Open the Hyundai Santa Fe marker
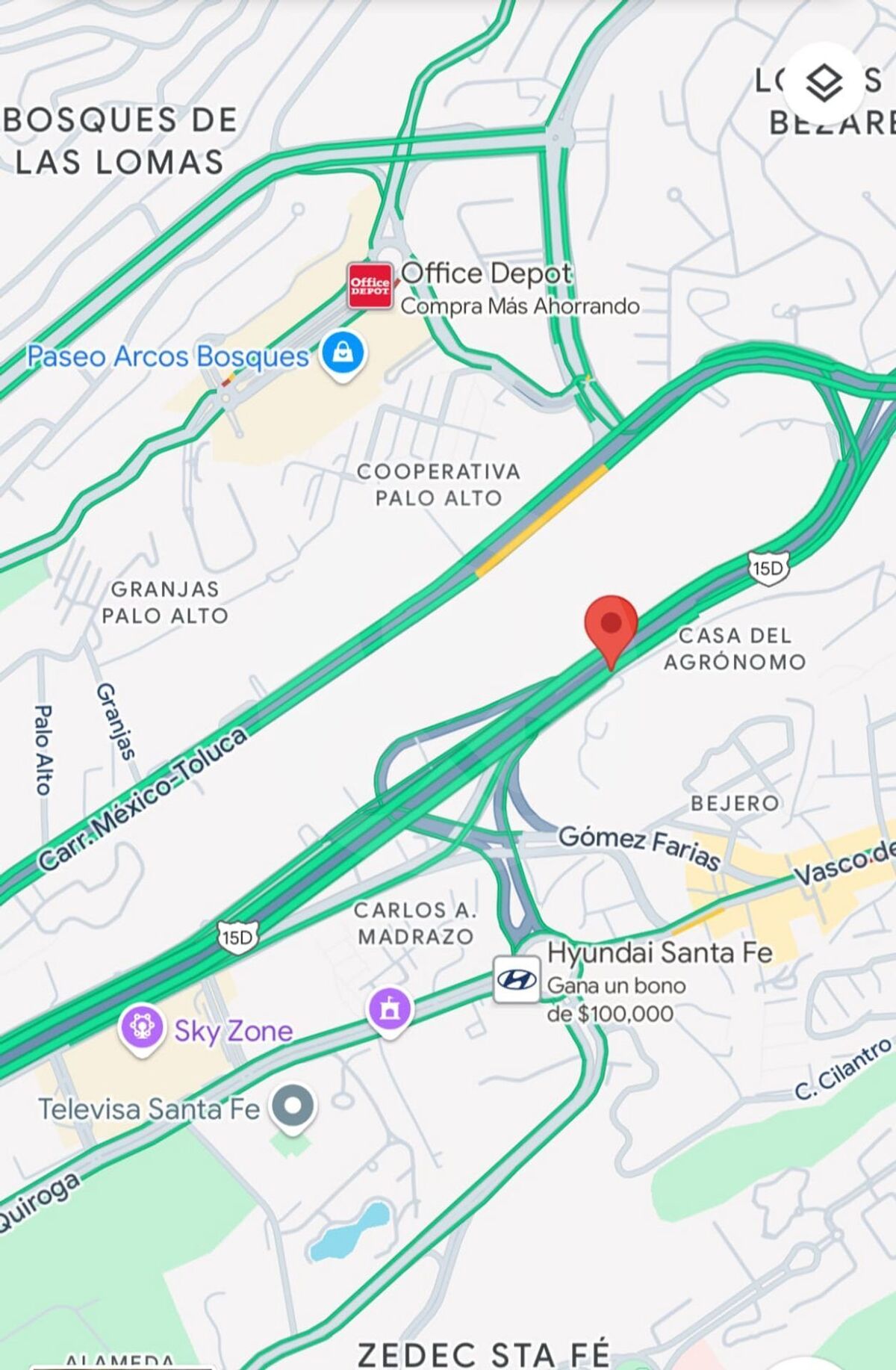 516,979
